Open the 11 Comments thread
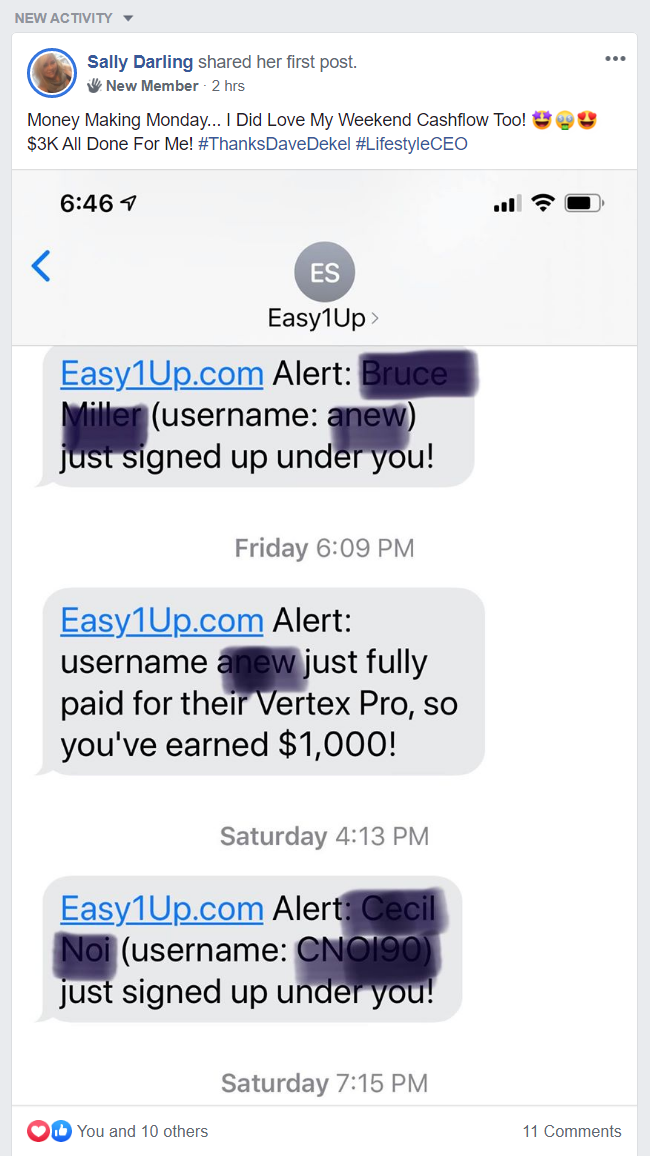The image size is (650, 1156). (x=571, y=1131)
